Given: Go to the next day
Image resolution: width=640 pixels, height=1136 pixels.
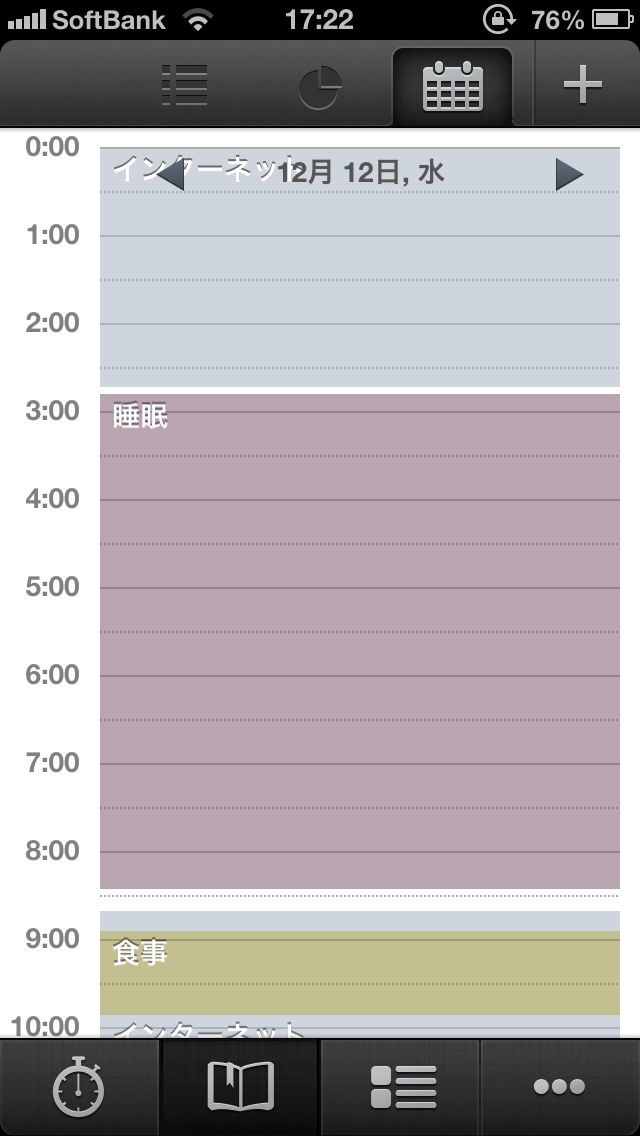Looking at the screenshot, I should [x=568, y=175].
